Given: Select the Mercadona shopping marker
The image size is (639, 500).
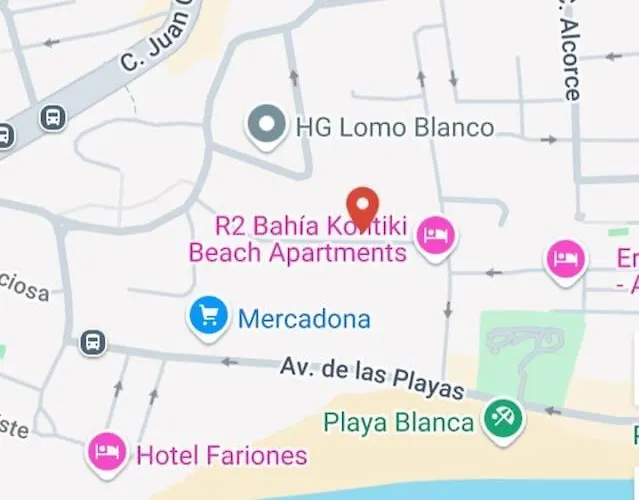Looking at the screenshot, I should [208, 318].
